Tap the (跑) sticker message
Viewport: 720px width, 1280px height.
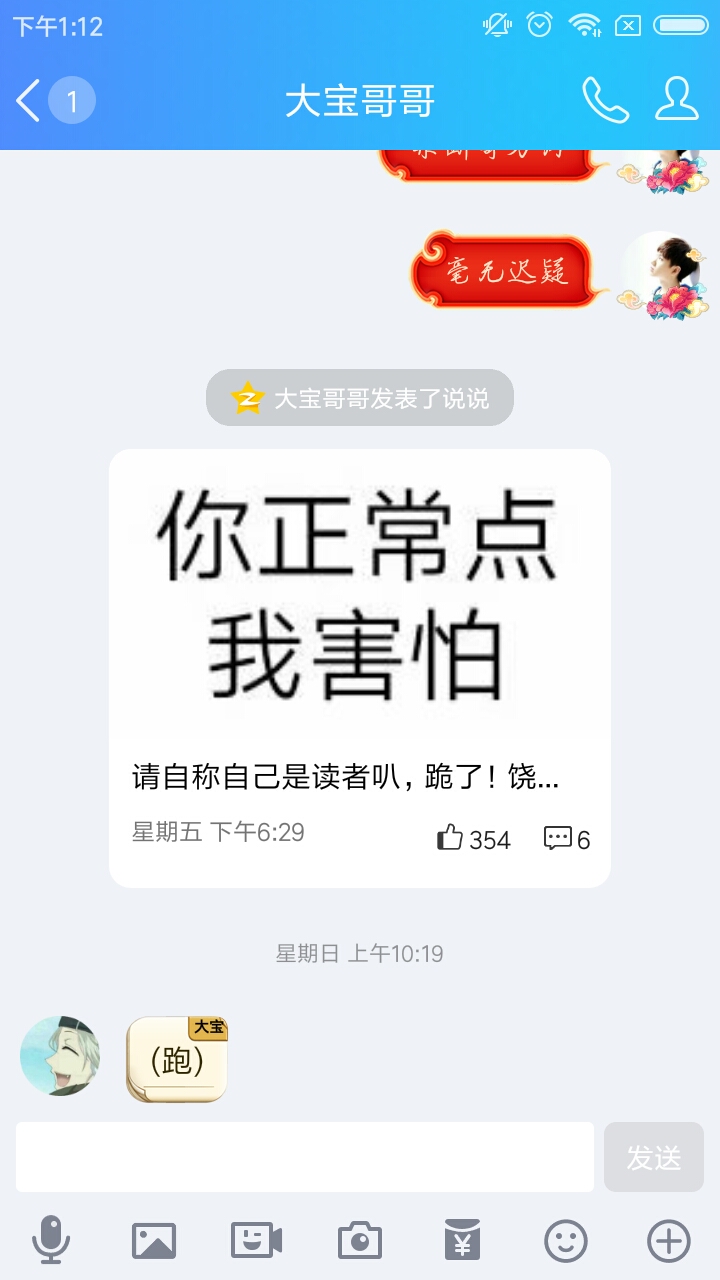click(178, 1060)
